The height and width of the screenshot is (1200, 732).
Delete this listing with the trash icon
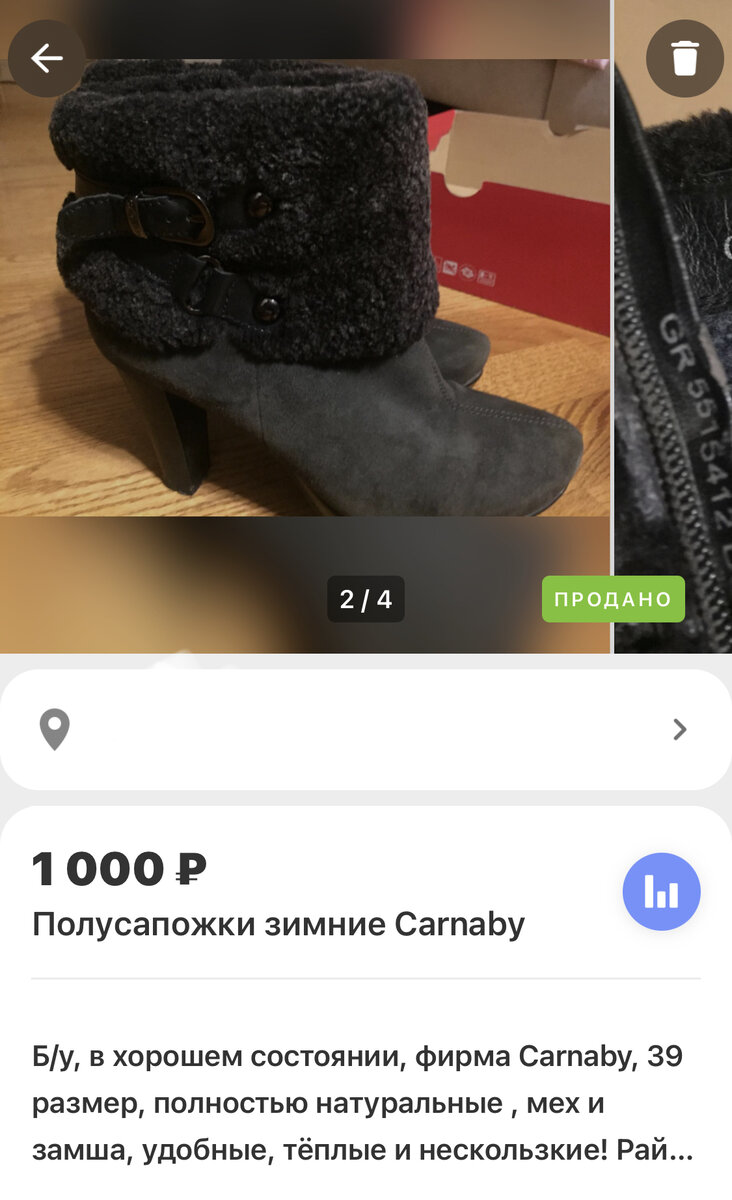click(685, 58)
